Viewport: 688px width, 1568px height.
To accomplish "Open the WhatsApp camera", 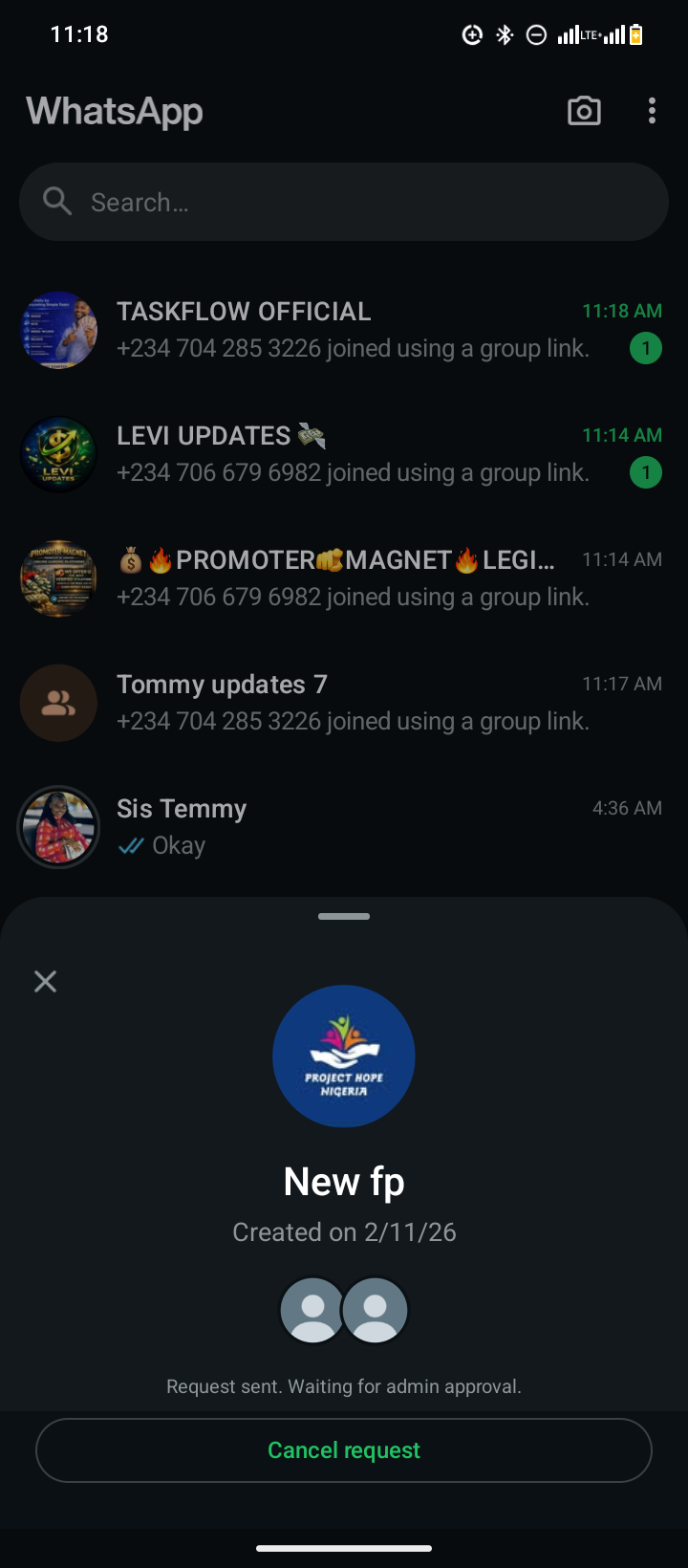I will [584, 111].
